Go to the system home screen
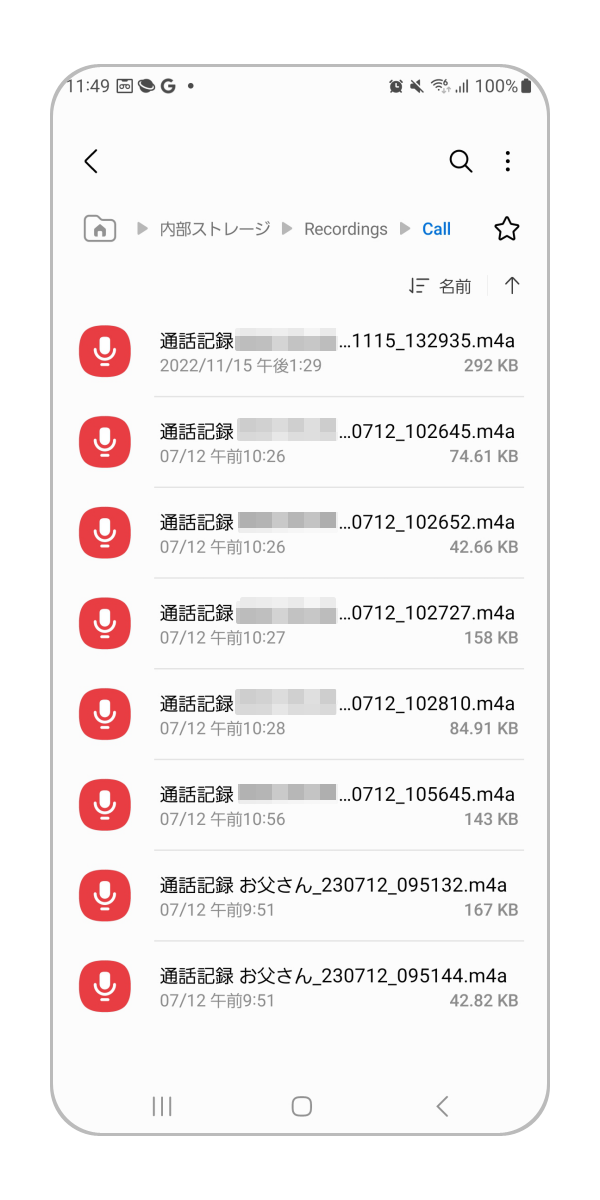 (301, 1106)
